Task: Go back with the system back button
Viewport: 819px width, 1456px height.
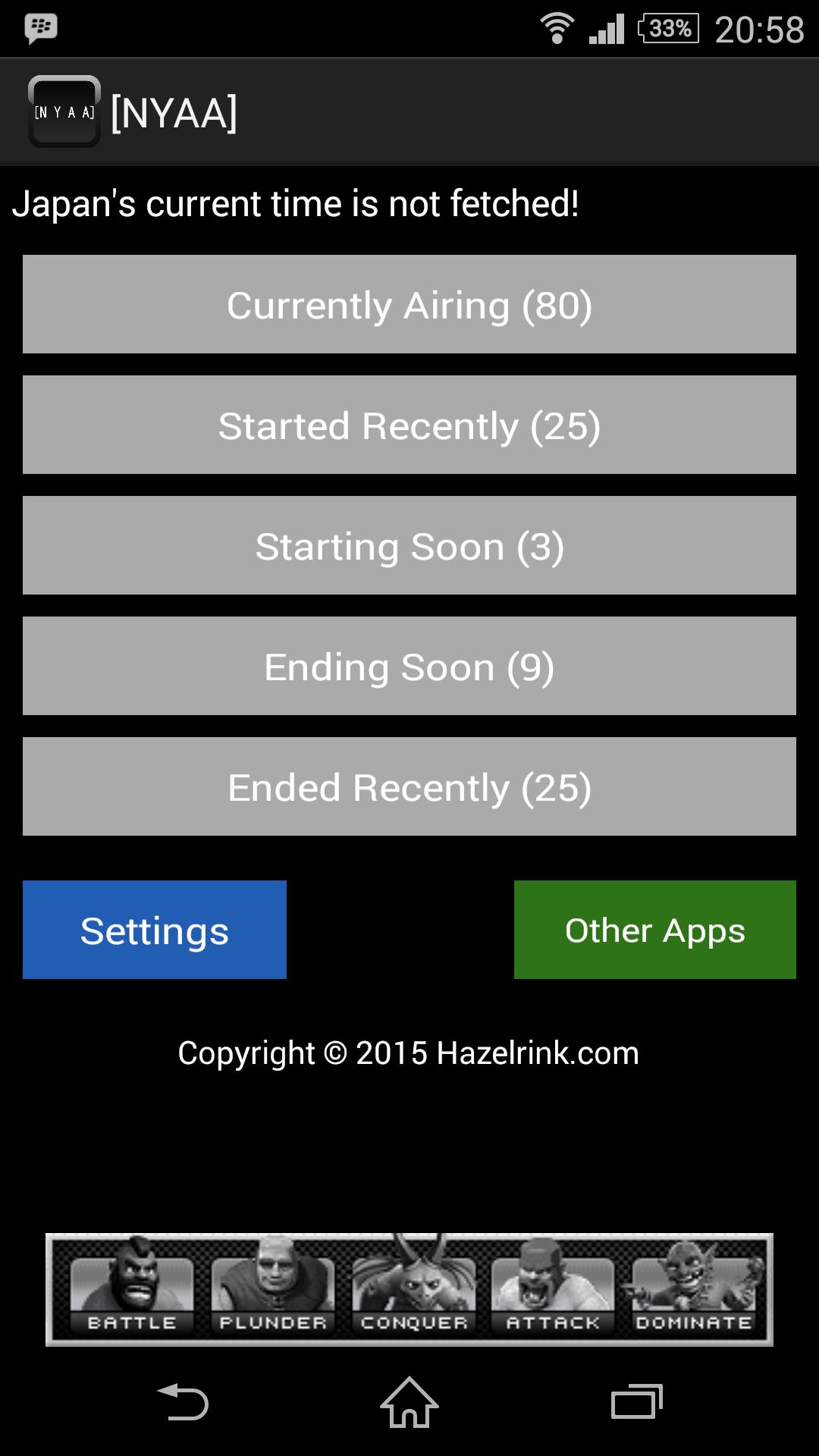Action: coord(183,1402)
